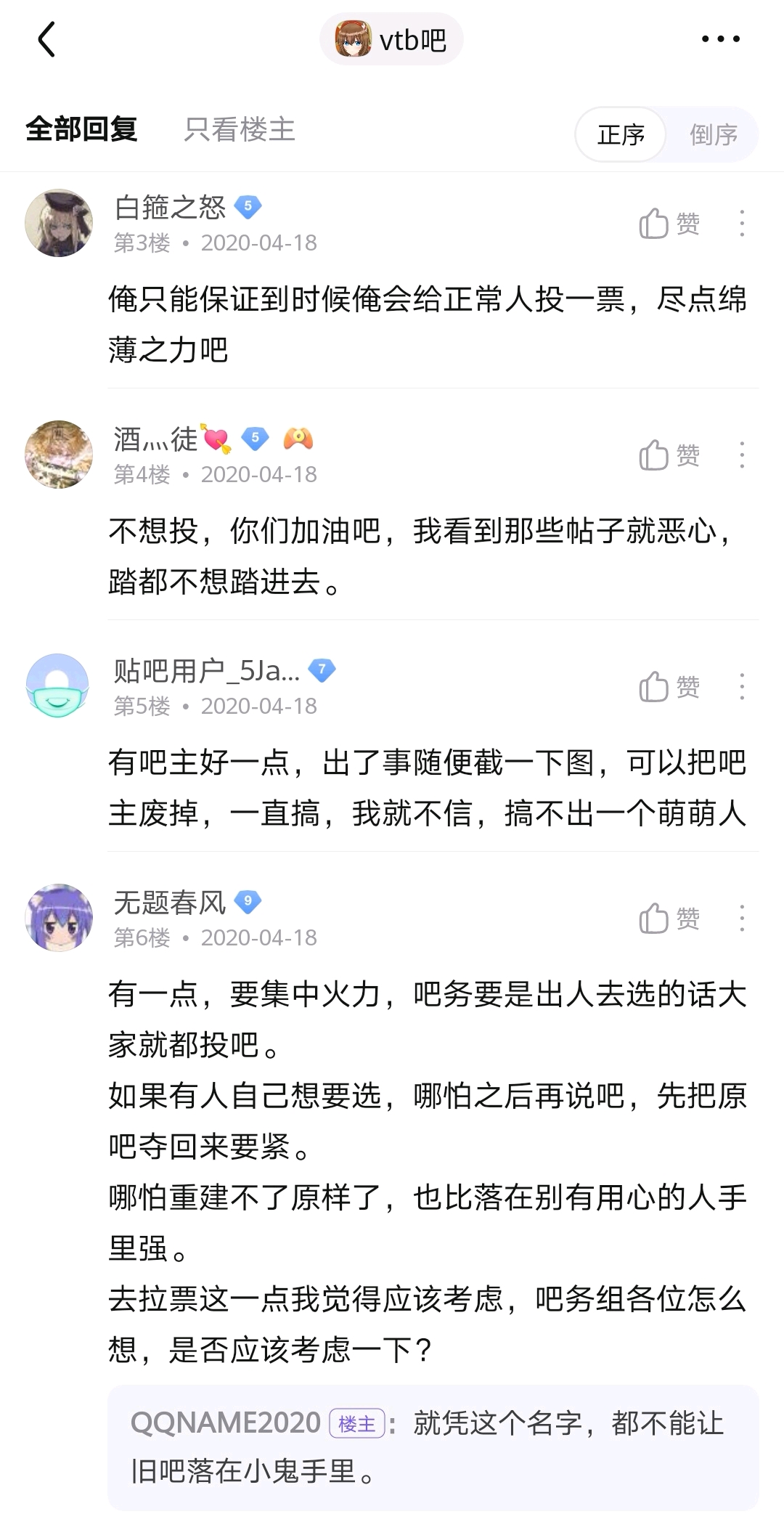Screen dimensions: 784x1514
Task: Open more options on 白箍之怒's reply
Action: tap(741, 224)
